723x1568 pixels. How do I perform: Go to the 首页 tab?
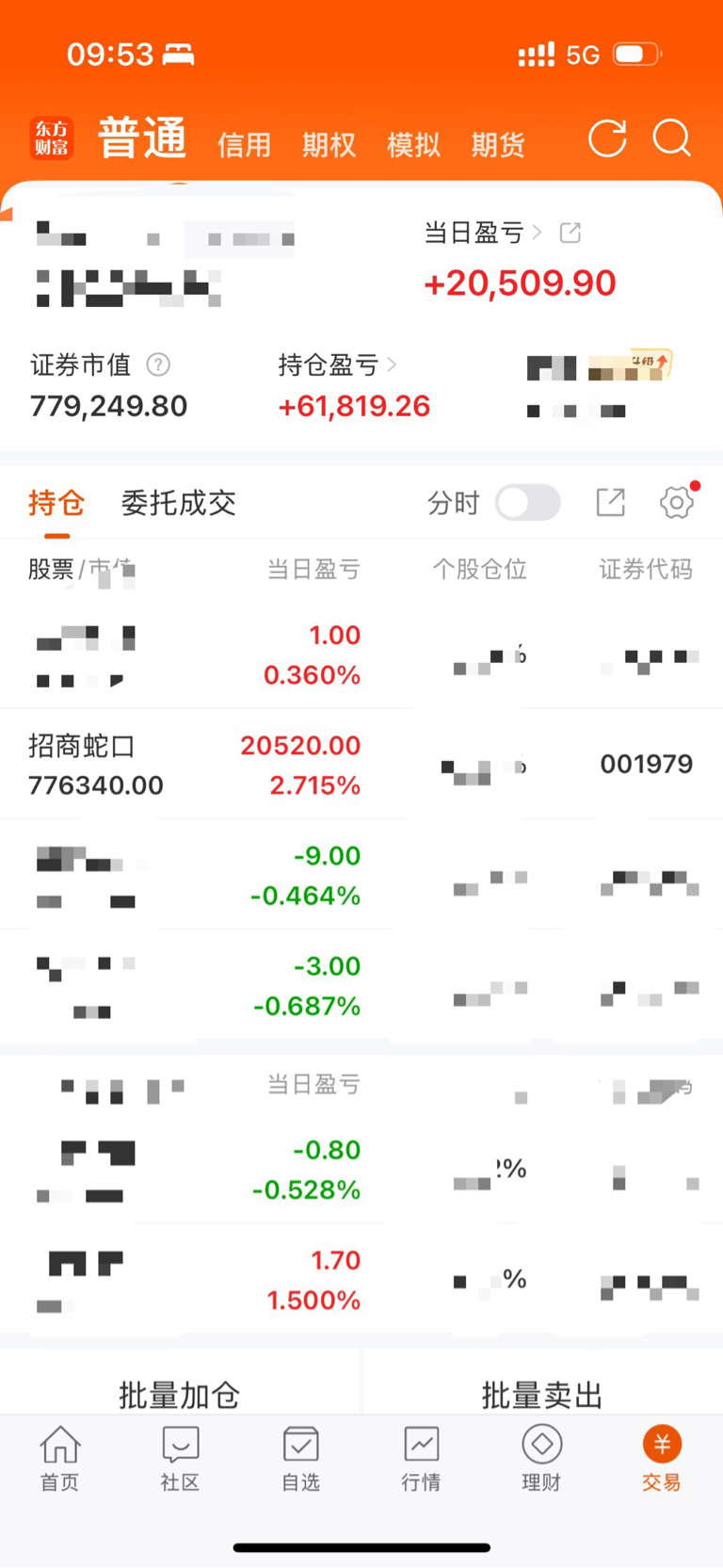[x=60, y=1459]
